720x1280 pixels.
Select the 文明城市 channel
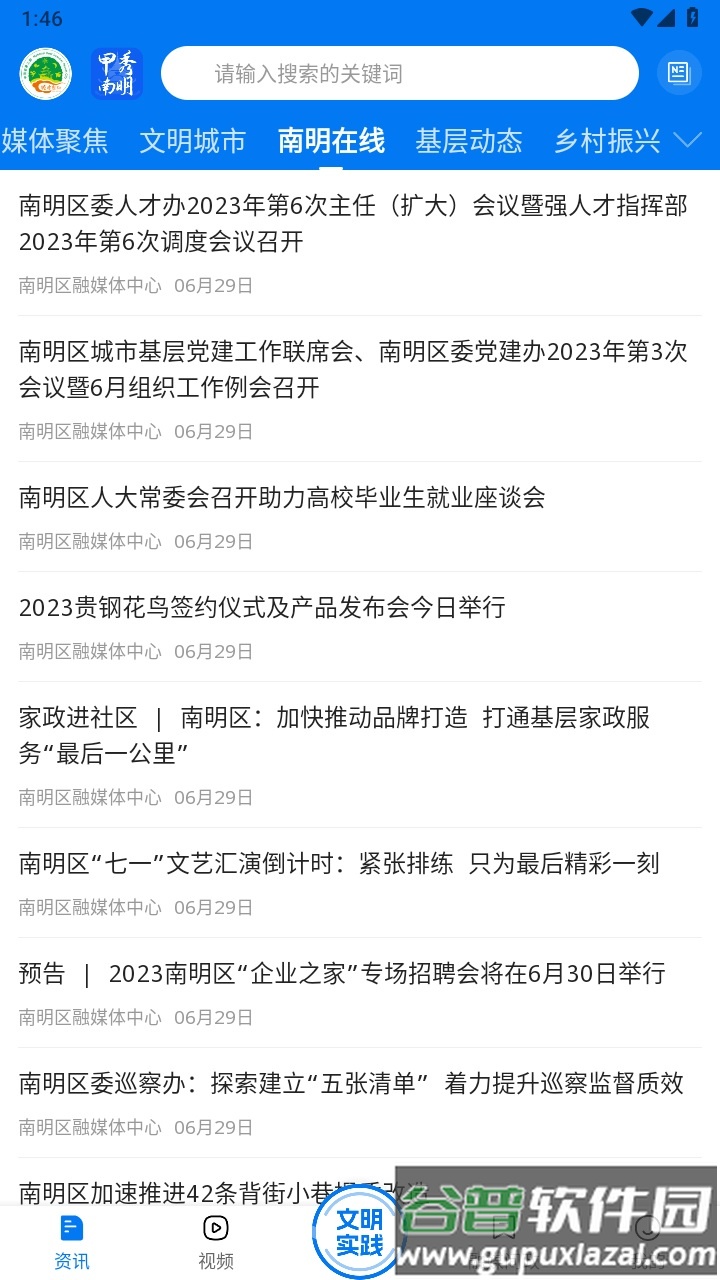193,141
